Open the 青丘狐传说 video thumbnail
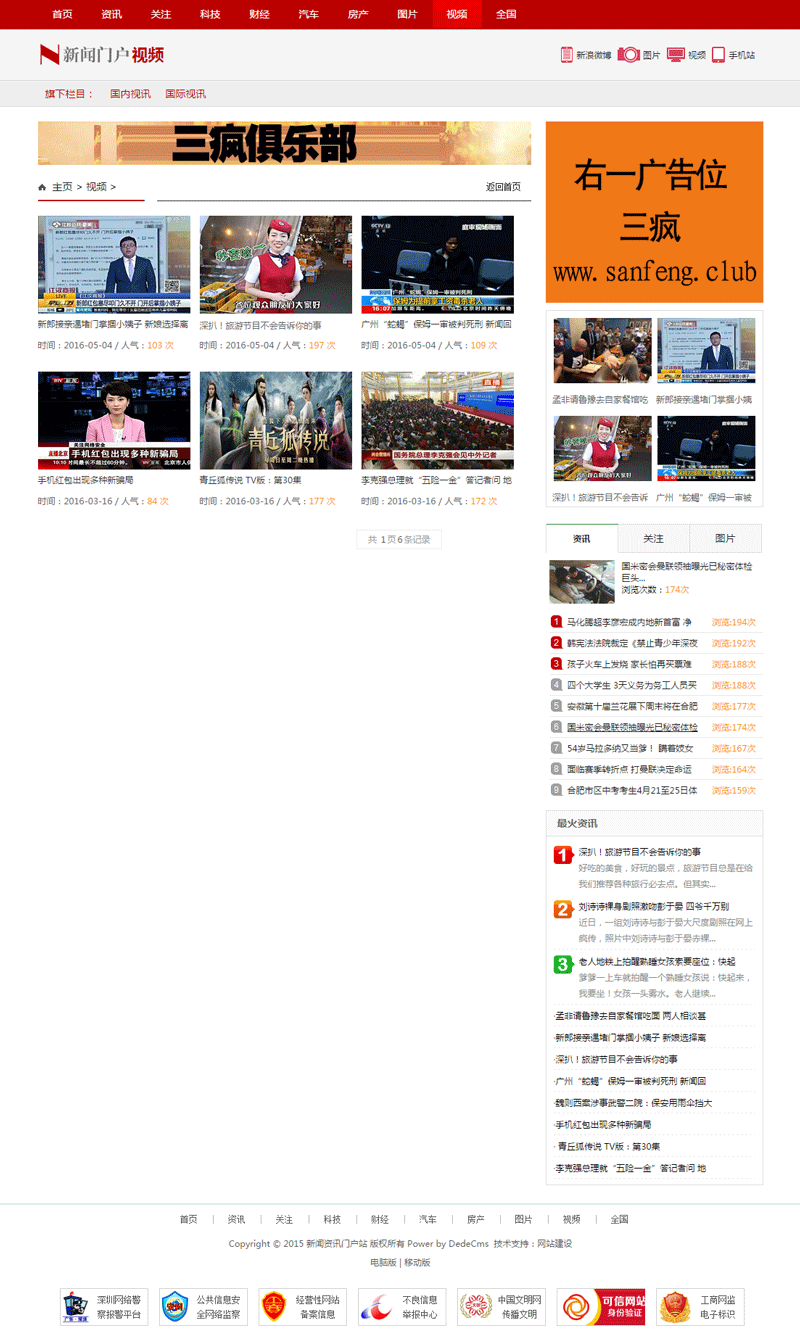This screenshot has height=1340, width=800. coord(275,418)
